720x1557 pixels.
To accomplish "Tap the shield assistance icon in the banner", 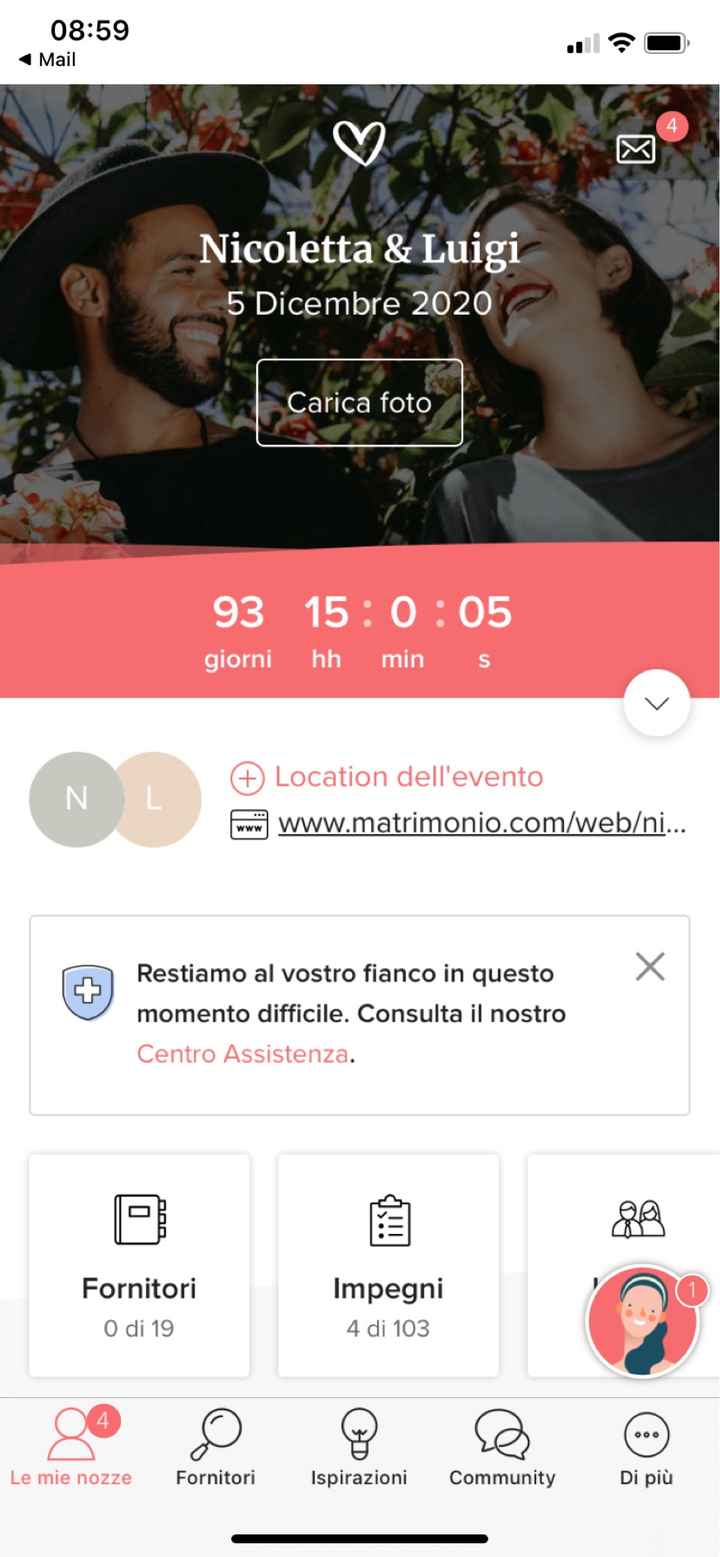I will pos(87,992).
